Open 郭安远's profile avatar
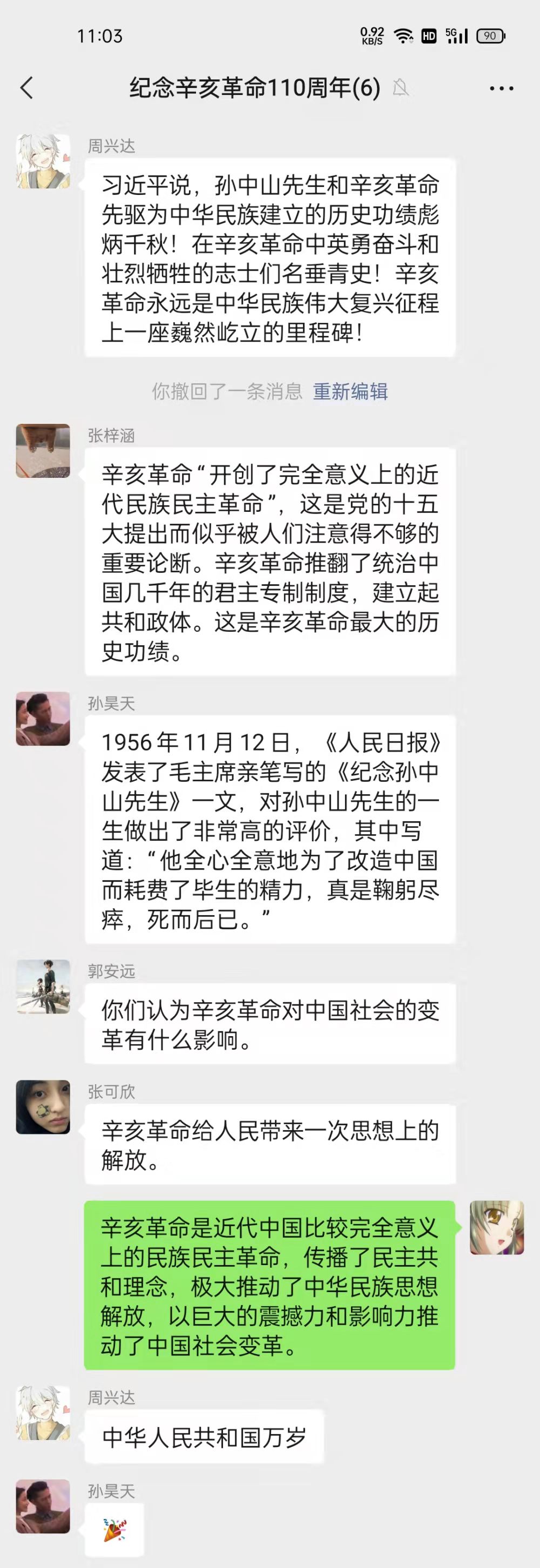The width and height of the screenshot is (540, 1568). (43, 986)
